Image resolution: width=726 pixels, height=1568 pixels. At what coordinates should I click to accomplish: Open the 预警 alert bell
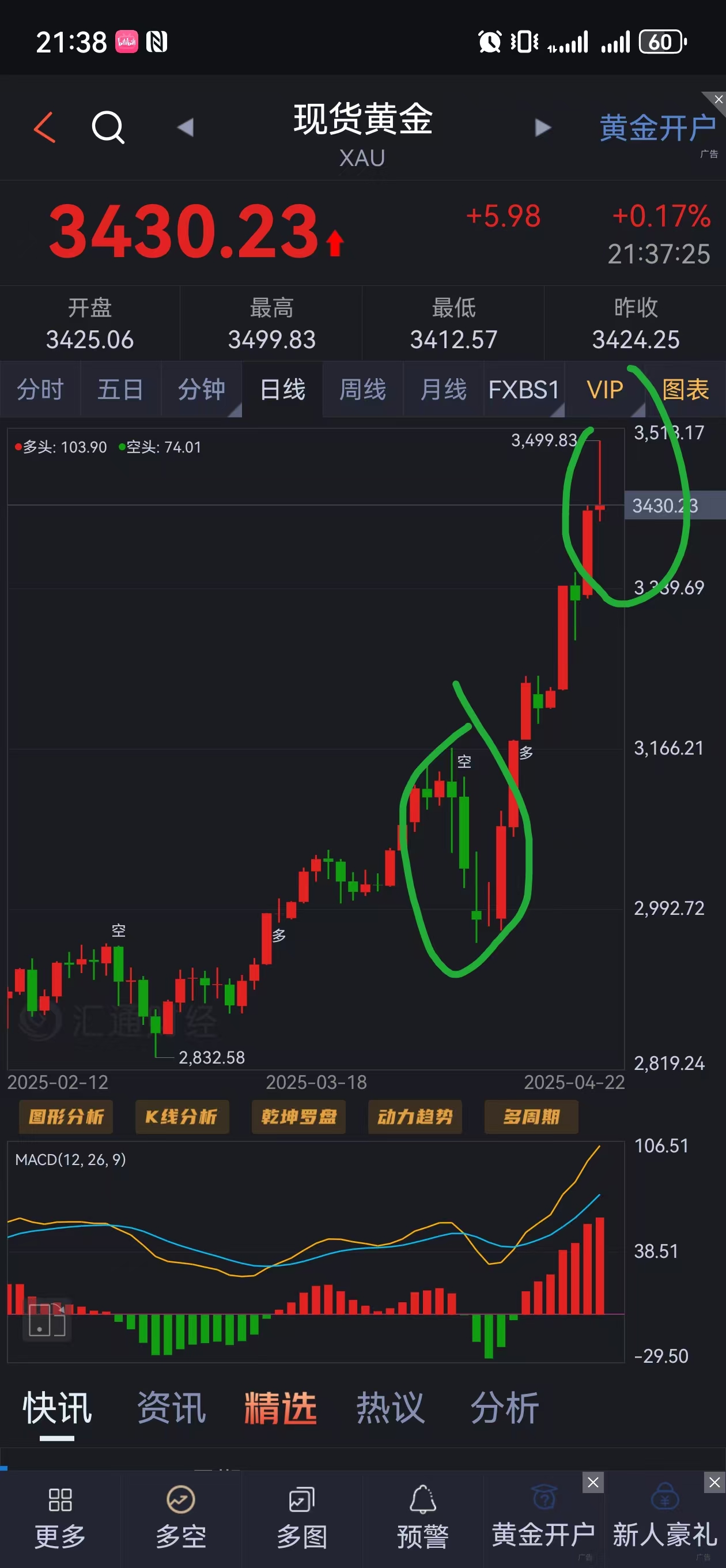tap(423, 1518)
